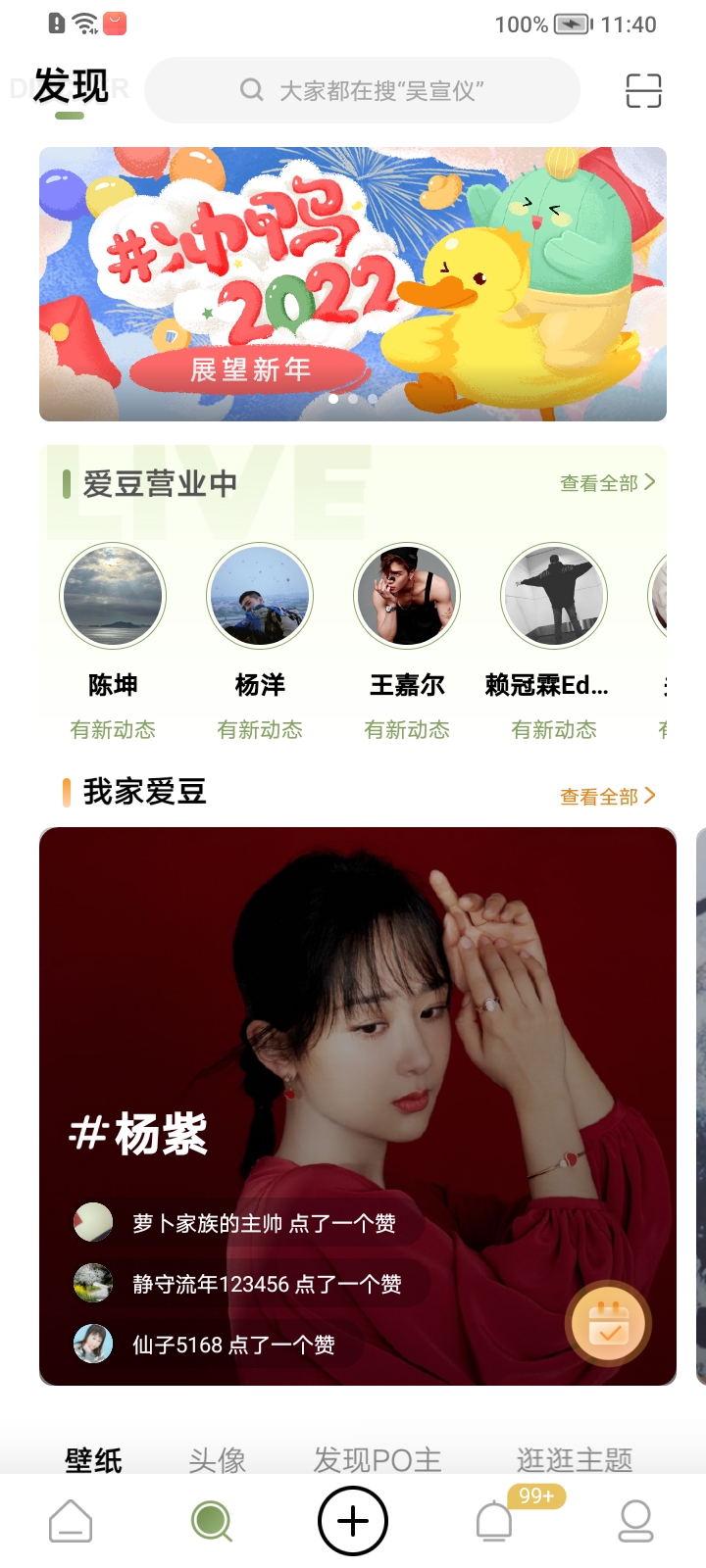Open 陈坤's profile avatar
The height and width of the screenshot is (1568, 706).
click(113, 596)
